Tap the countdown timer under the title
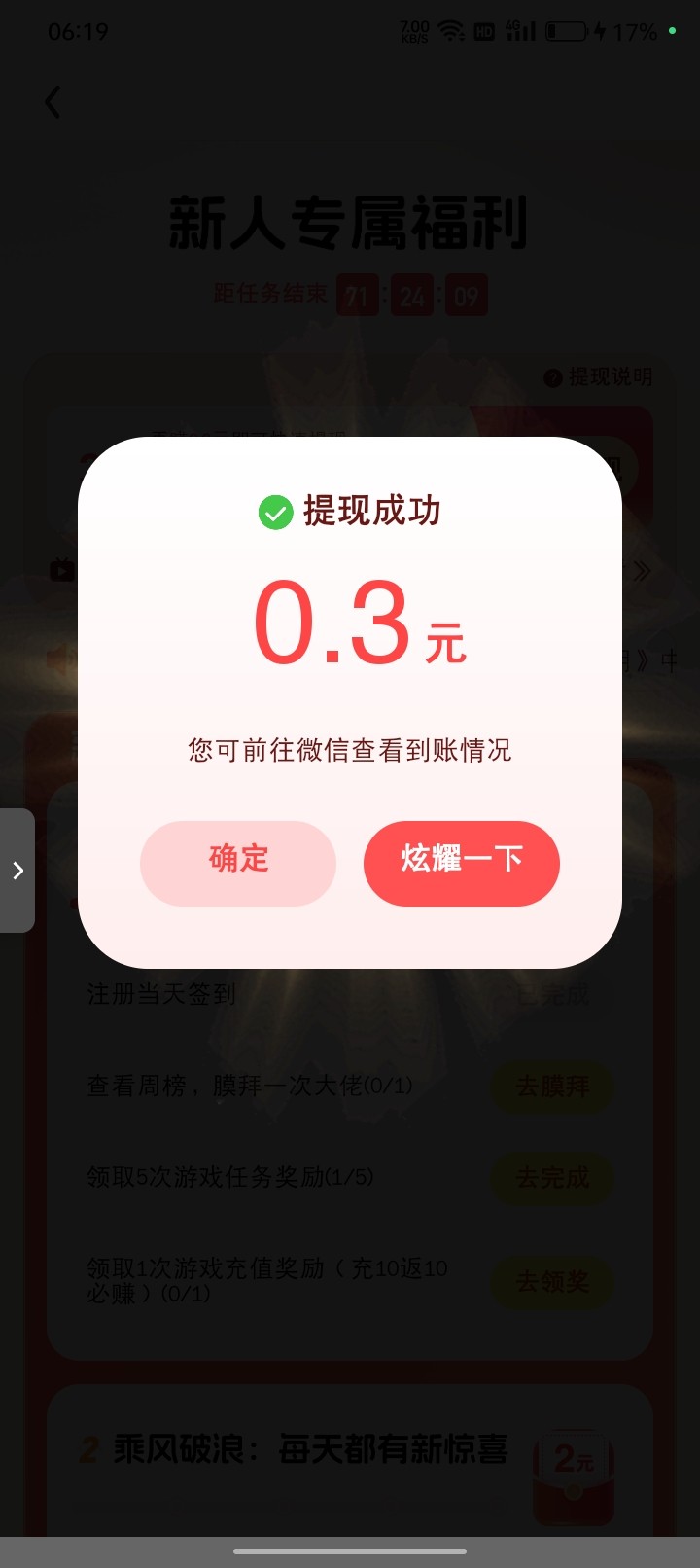This screenshot has width=700, height=1568. point(412,295)
